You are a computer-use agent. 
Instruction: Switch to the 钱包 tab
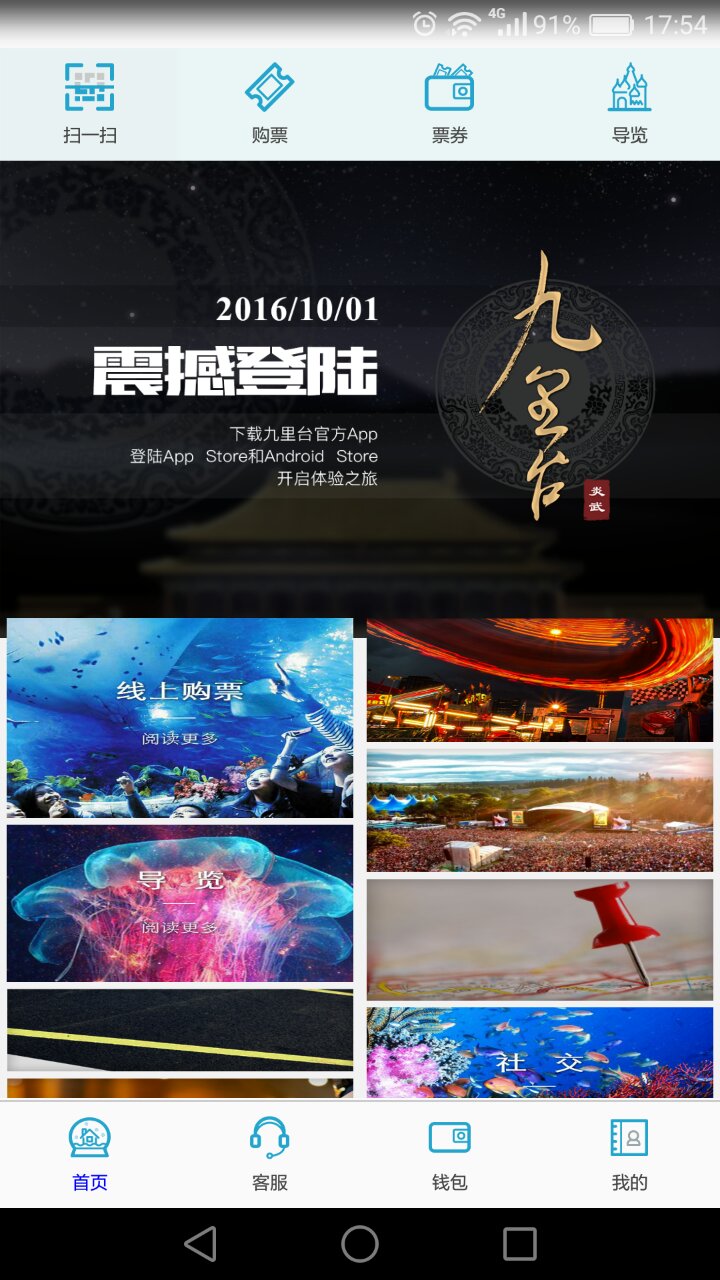[x=450, y=1155]
